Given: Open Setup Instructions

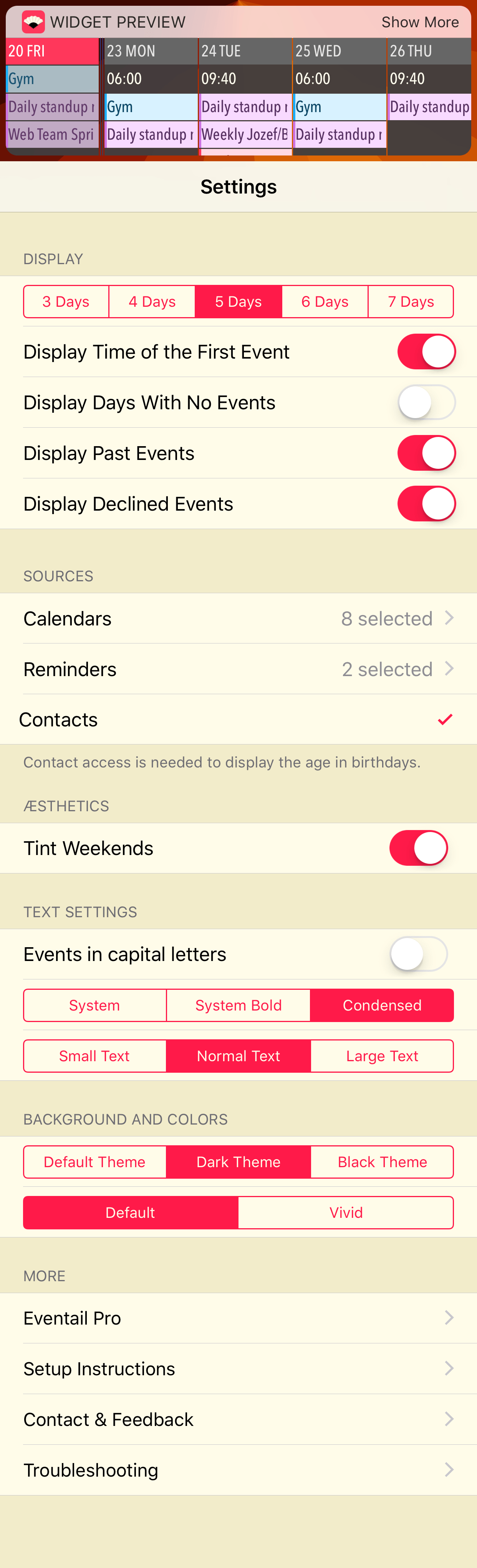Looking at the screenshot, I should 238,1368.
